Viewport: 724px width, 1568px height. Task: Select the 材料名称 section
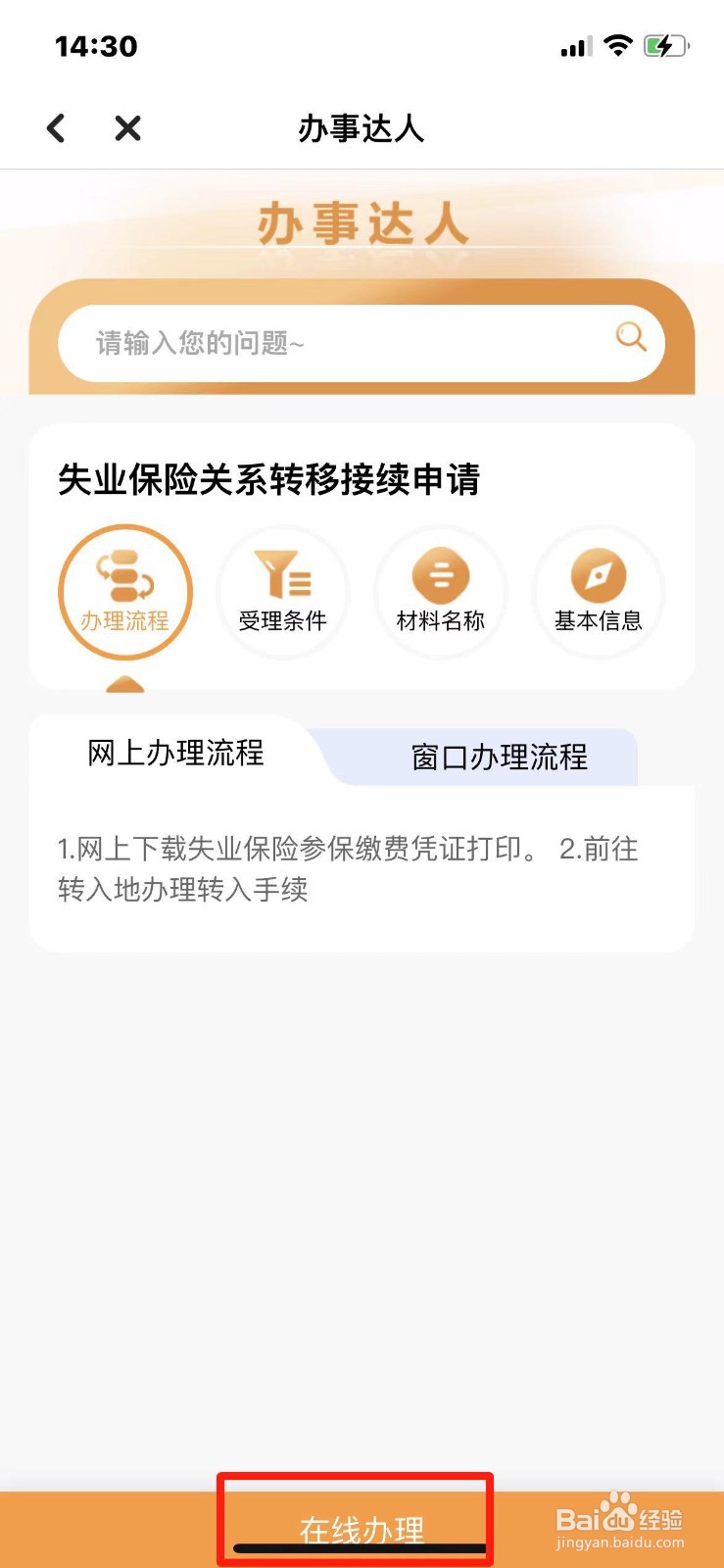(x=441, y=592)
